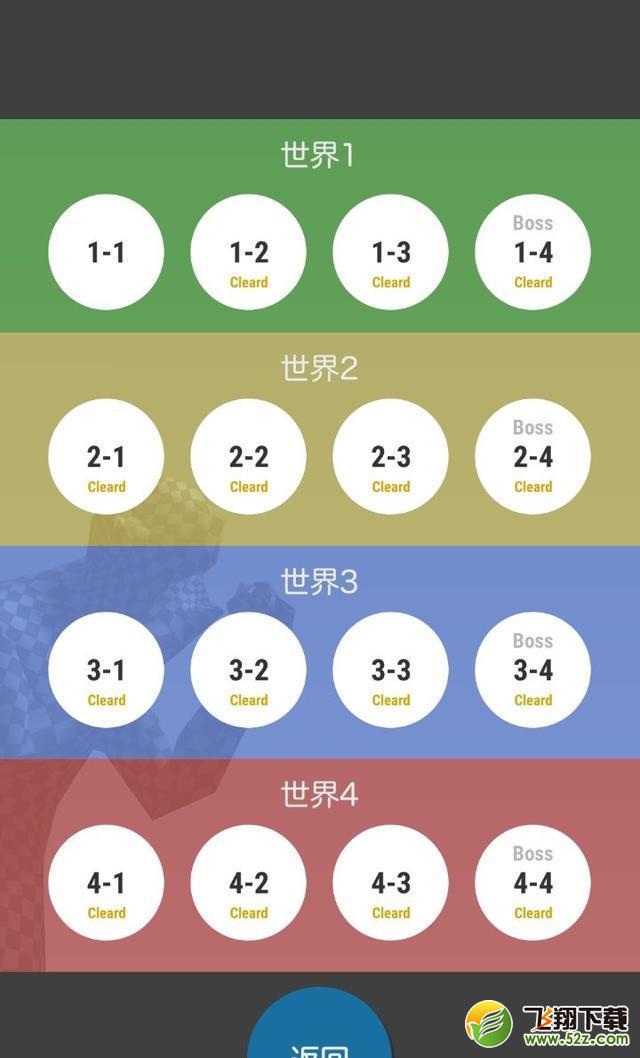Enter level 2-3
Image resolution: width=640 pixels, height=1058 pixels.
click(x=390, y=457)
